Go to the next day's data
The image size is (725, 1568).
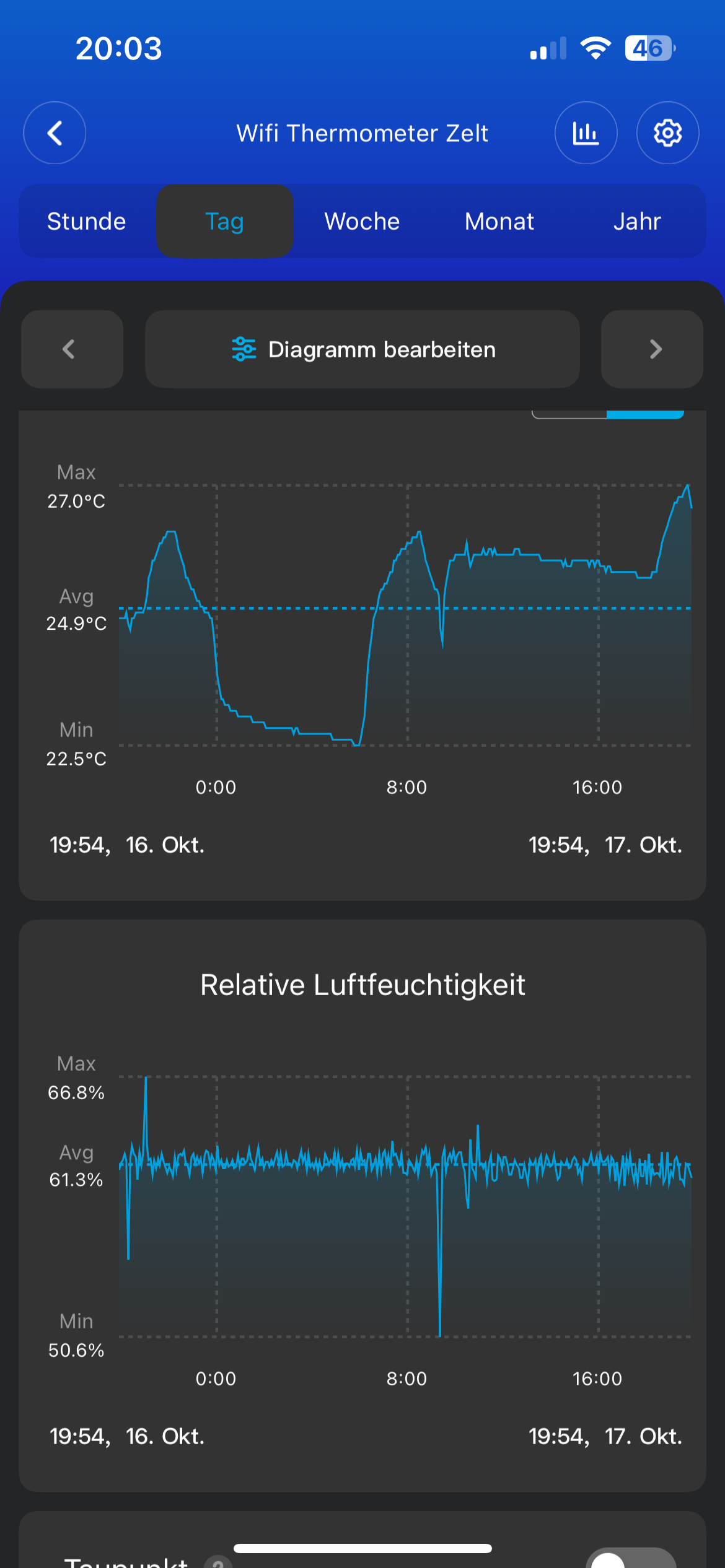point(652,349)
